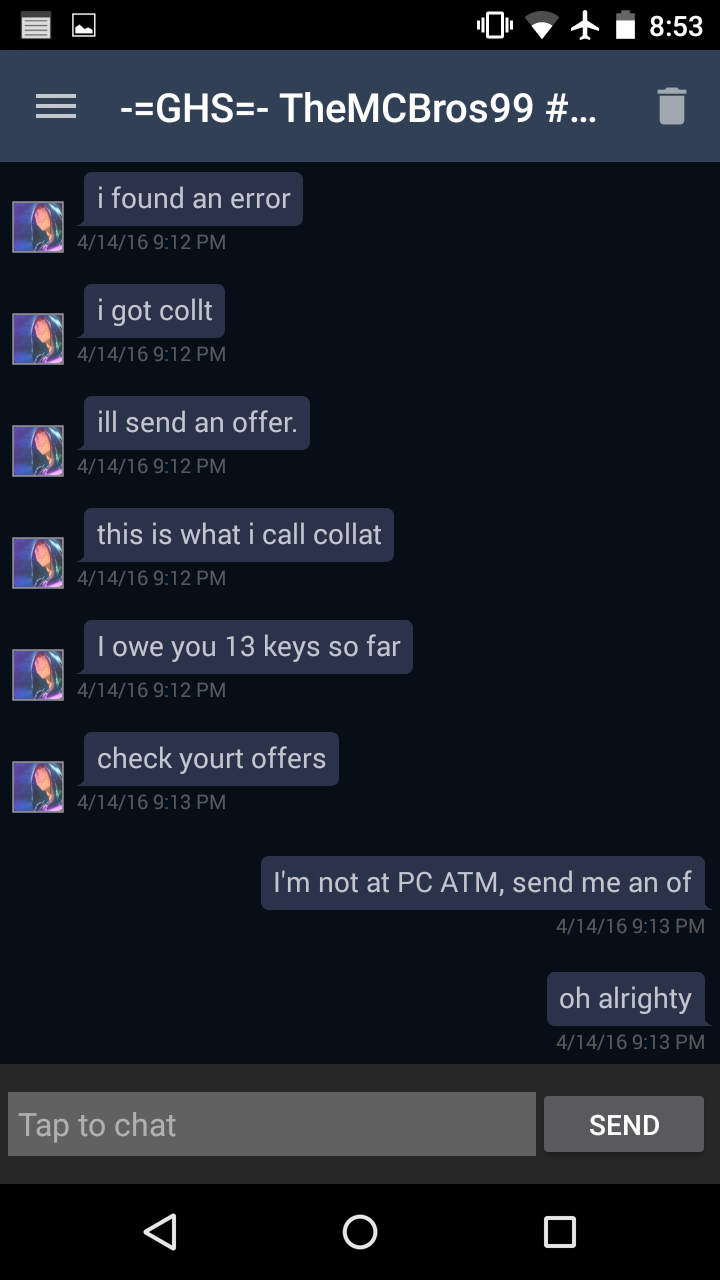Open the hamburger drawer menu

[56, 107]
